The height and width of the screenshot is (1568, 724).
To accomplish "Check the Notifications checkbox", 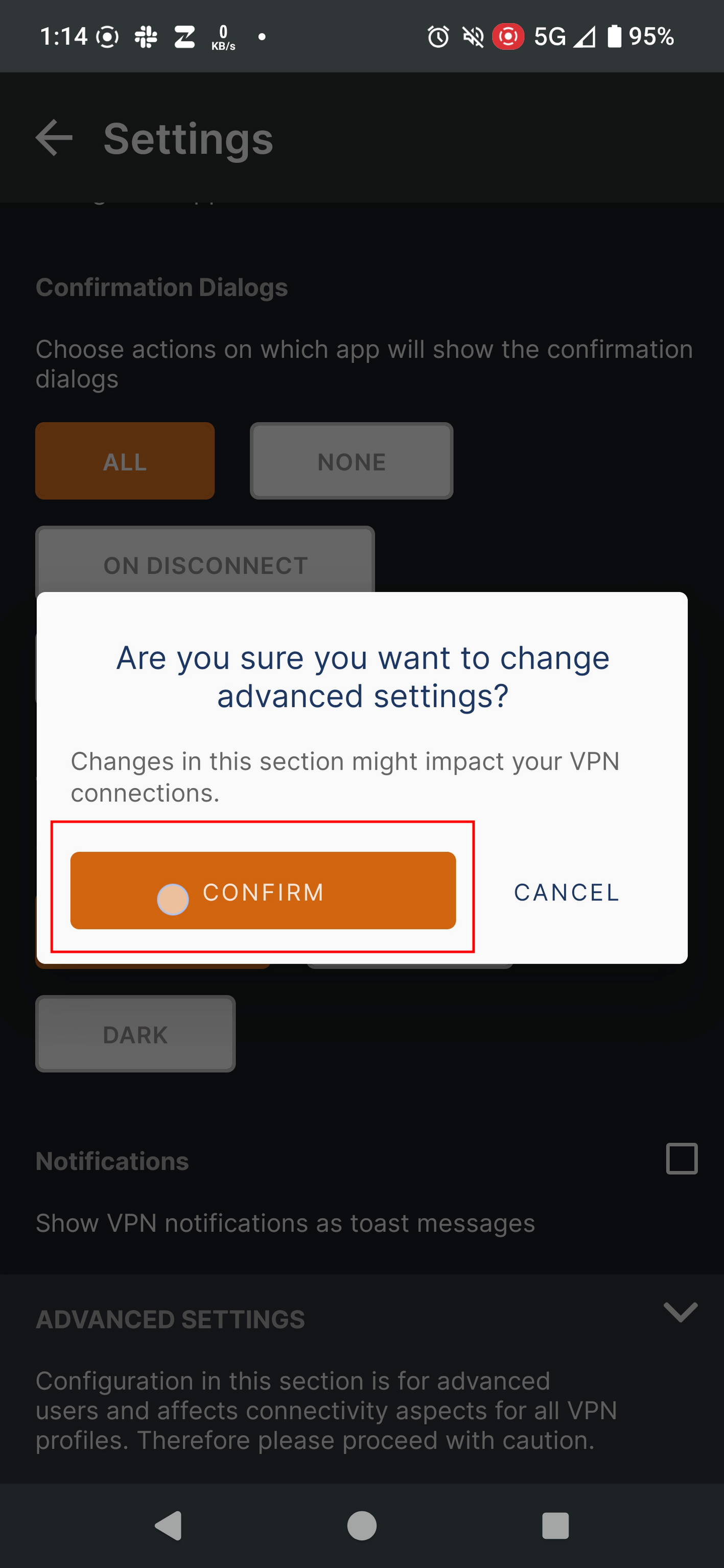I will tap(682, 1158).
